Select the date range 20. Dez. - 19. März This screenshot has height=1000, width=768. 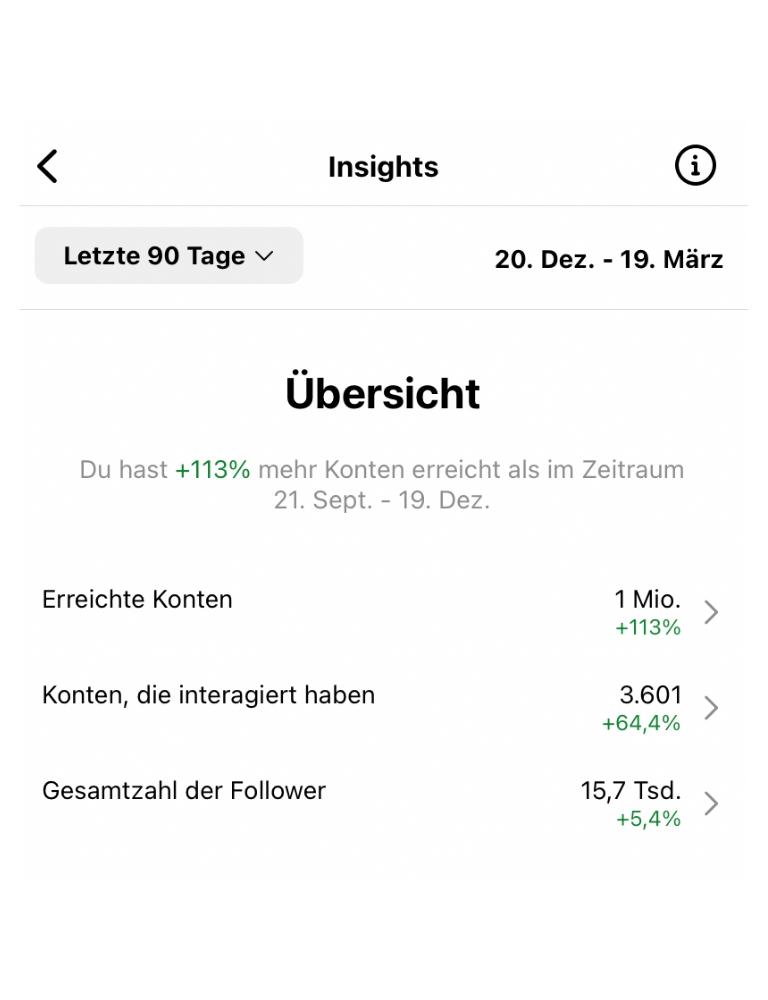tap(610, 259)
